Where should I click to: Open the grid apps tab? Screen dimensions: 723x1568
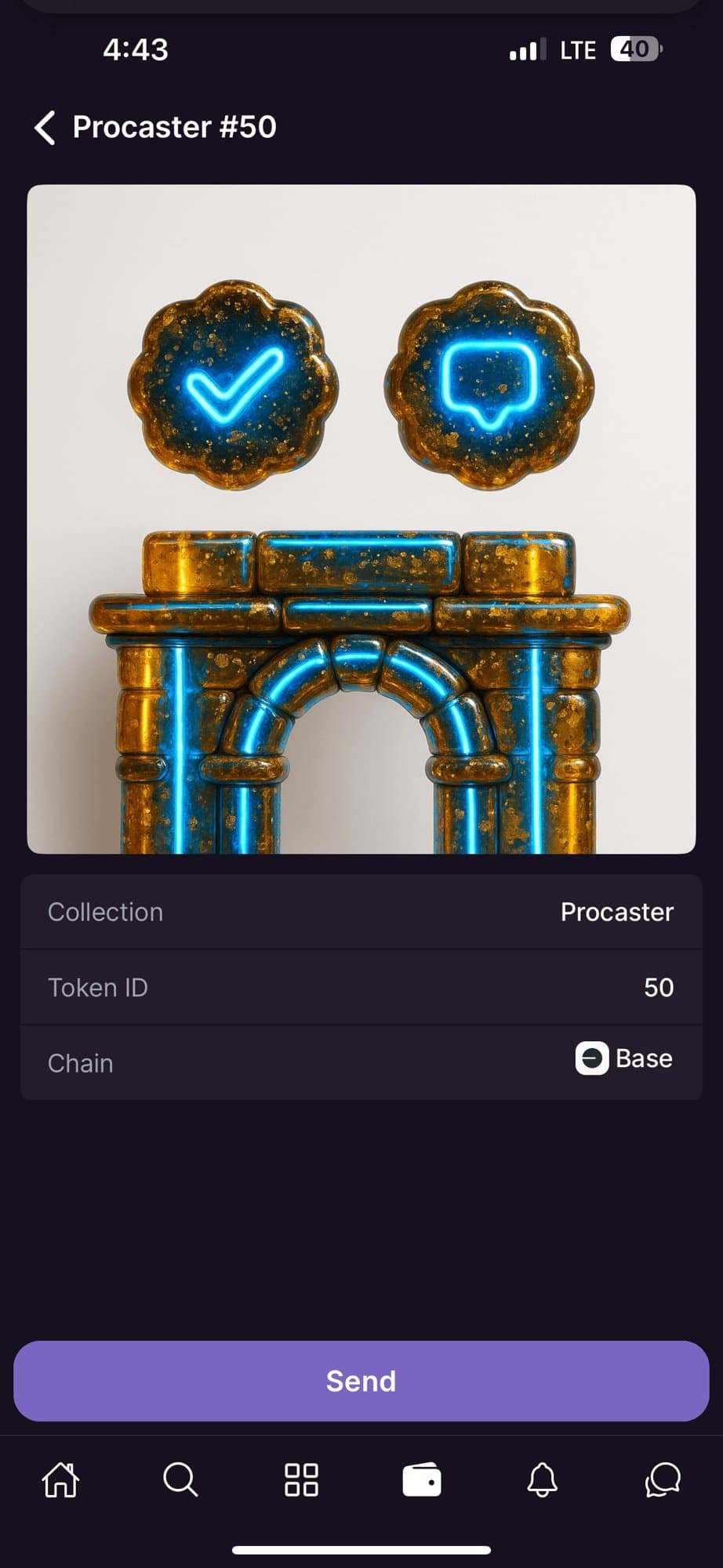pyautogui.click(x=301, y=1480)
